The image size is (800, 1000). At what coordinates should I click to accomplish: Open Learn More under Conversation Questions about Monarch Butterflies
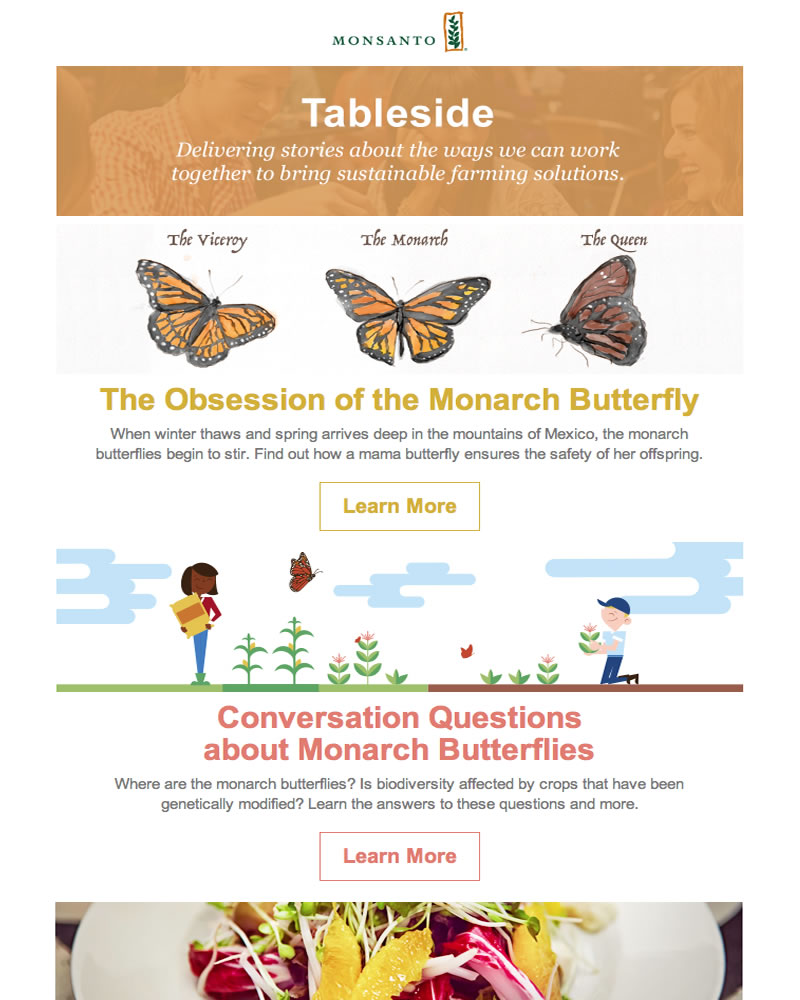tap(399, 856)
